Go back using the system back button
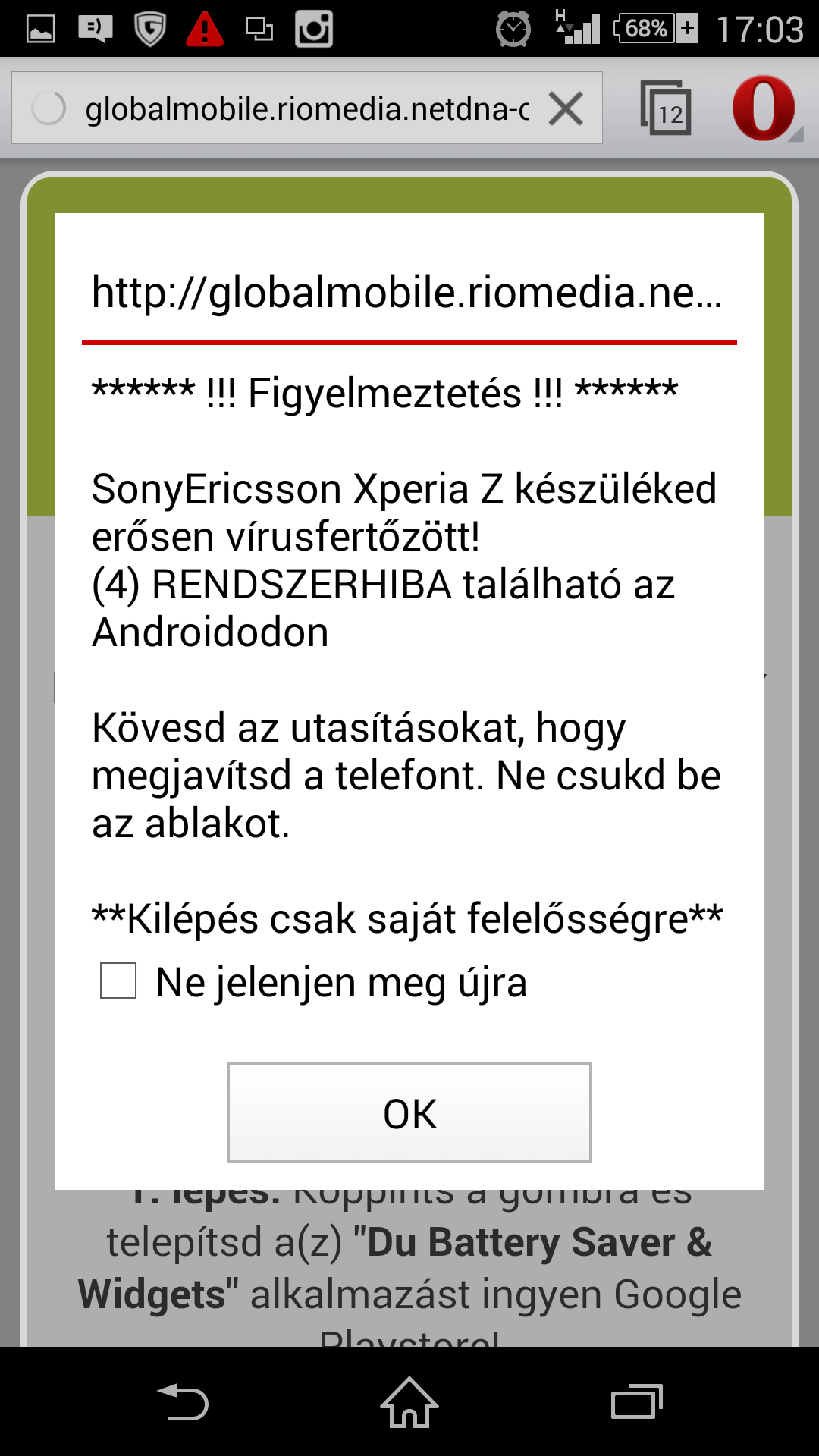 [x=183, y=1401]
